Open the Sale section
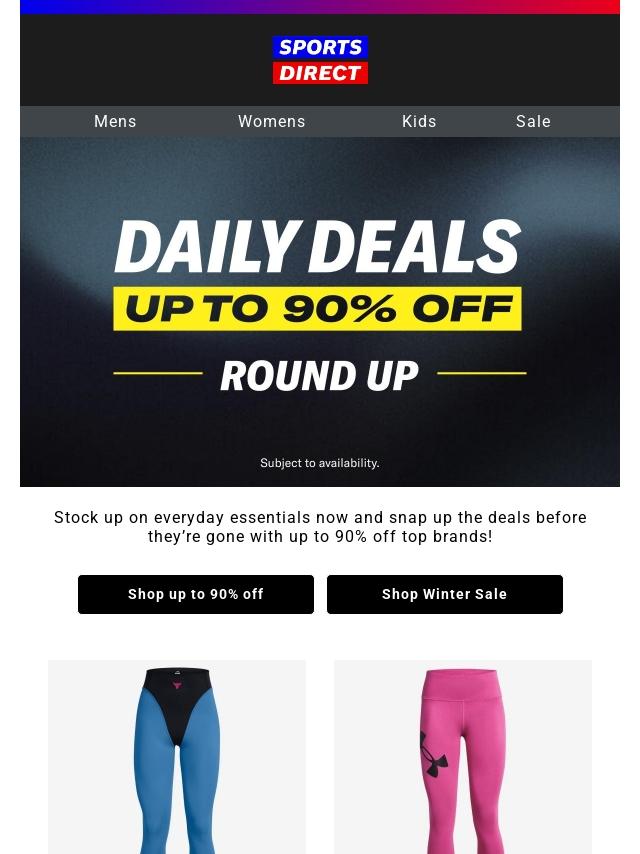The image size is (640, 854). tap(533, 121)
